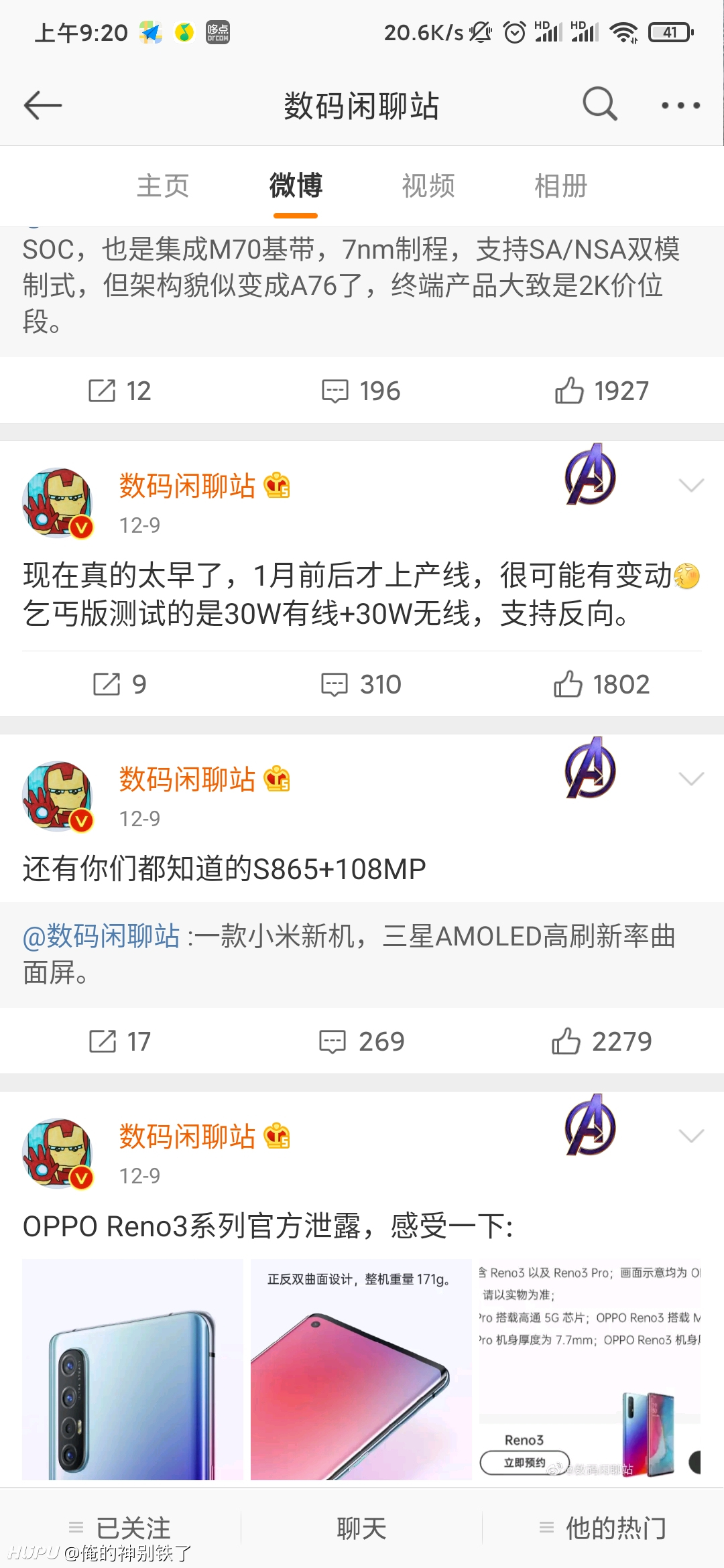Open the 171g curved phone image

361,1370
